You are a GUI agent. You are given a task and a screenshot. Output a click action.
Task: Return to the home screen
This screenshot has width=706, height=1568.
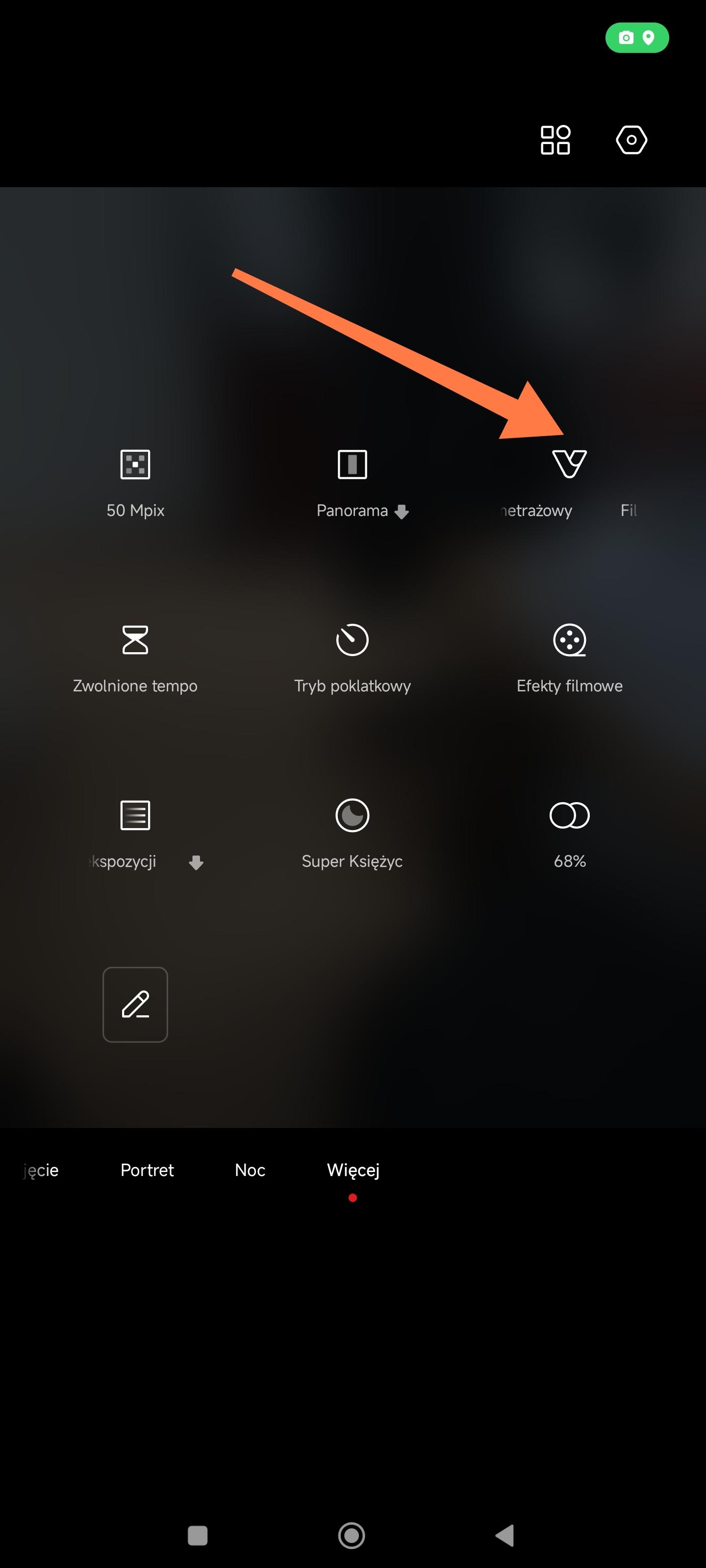pos(352,1535)
